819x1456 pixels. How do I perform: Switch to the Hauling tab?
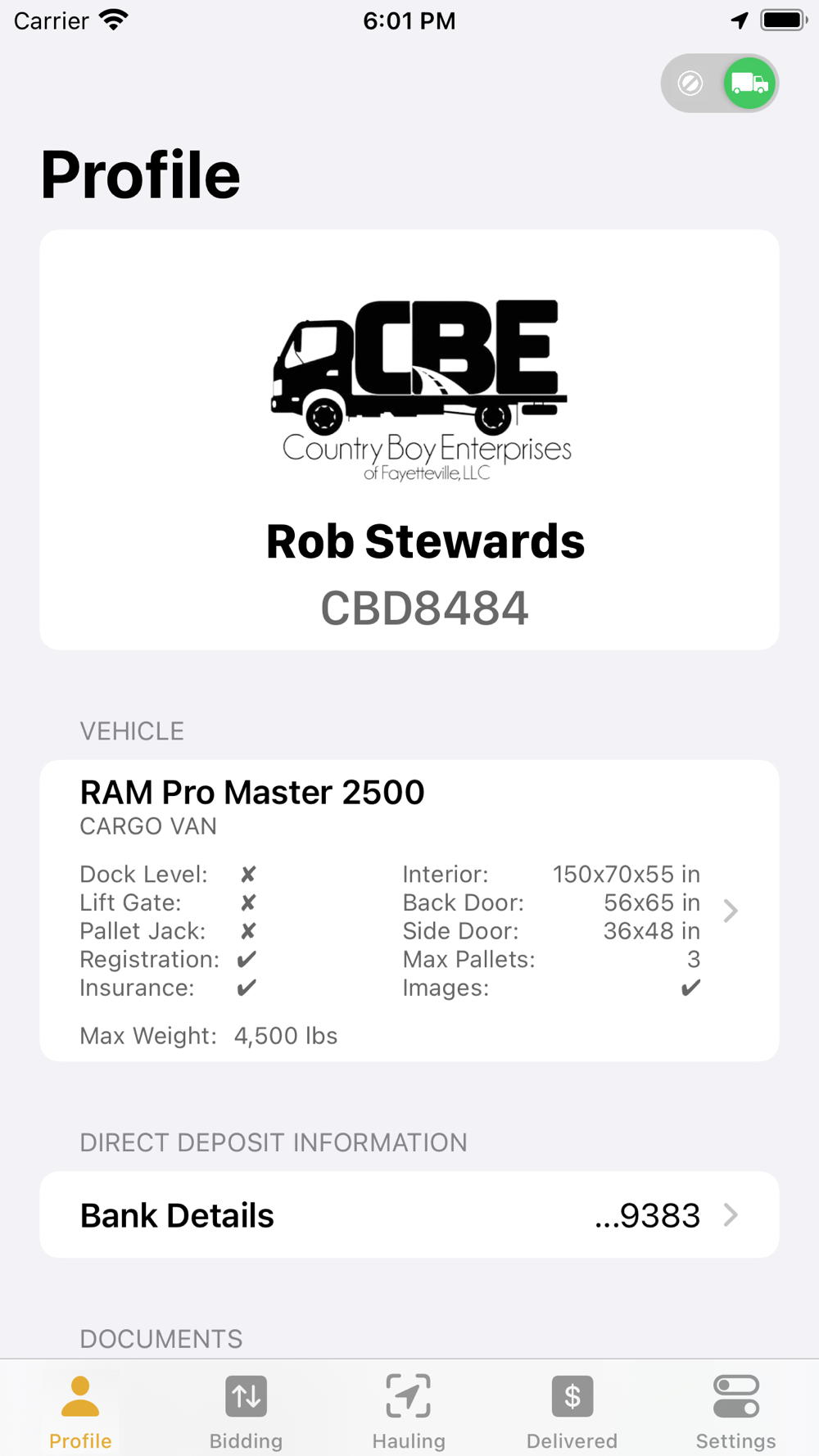coord(409,1412)
